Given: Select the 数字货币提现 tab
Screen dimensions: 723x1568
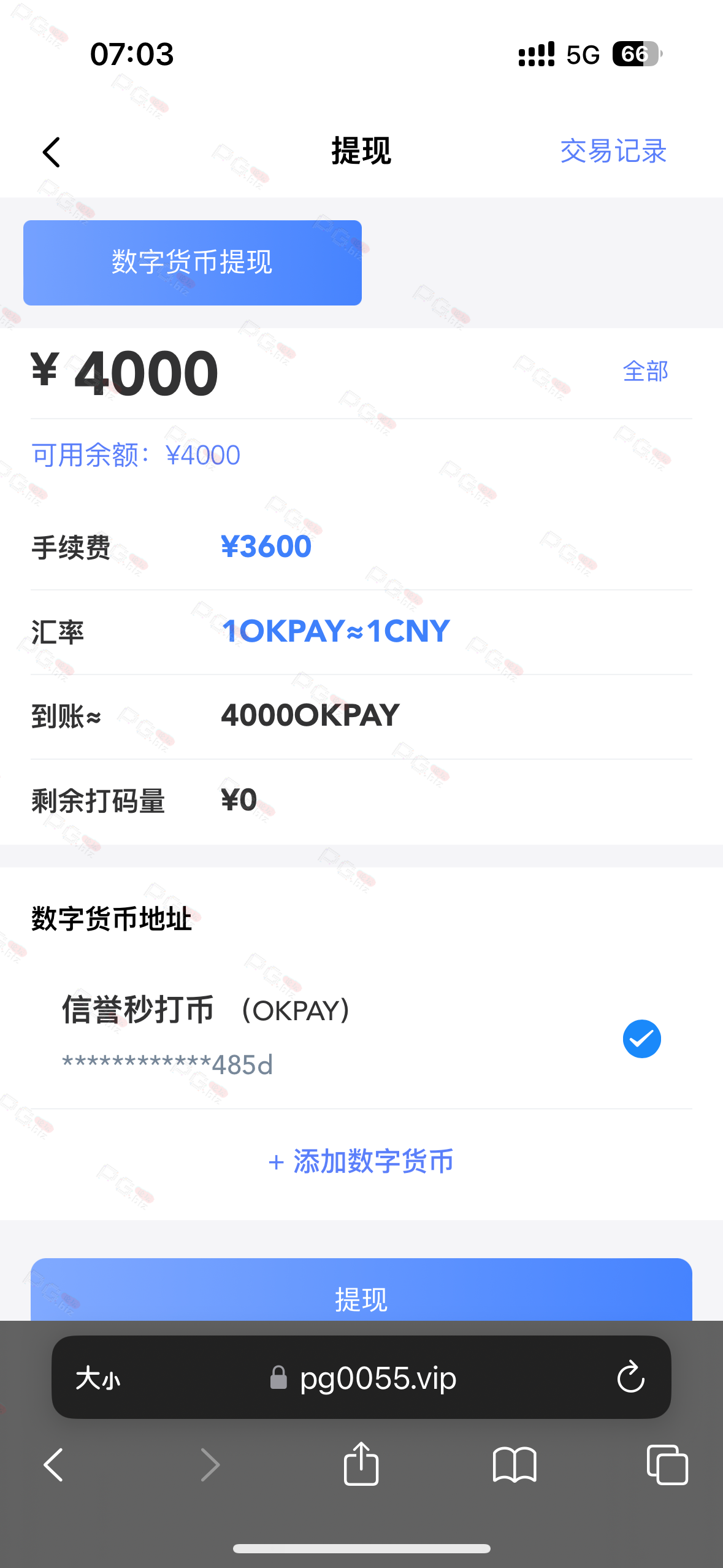Looking at the screenshot, I should click(x=193, y=263).
